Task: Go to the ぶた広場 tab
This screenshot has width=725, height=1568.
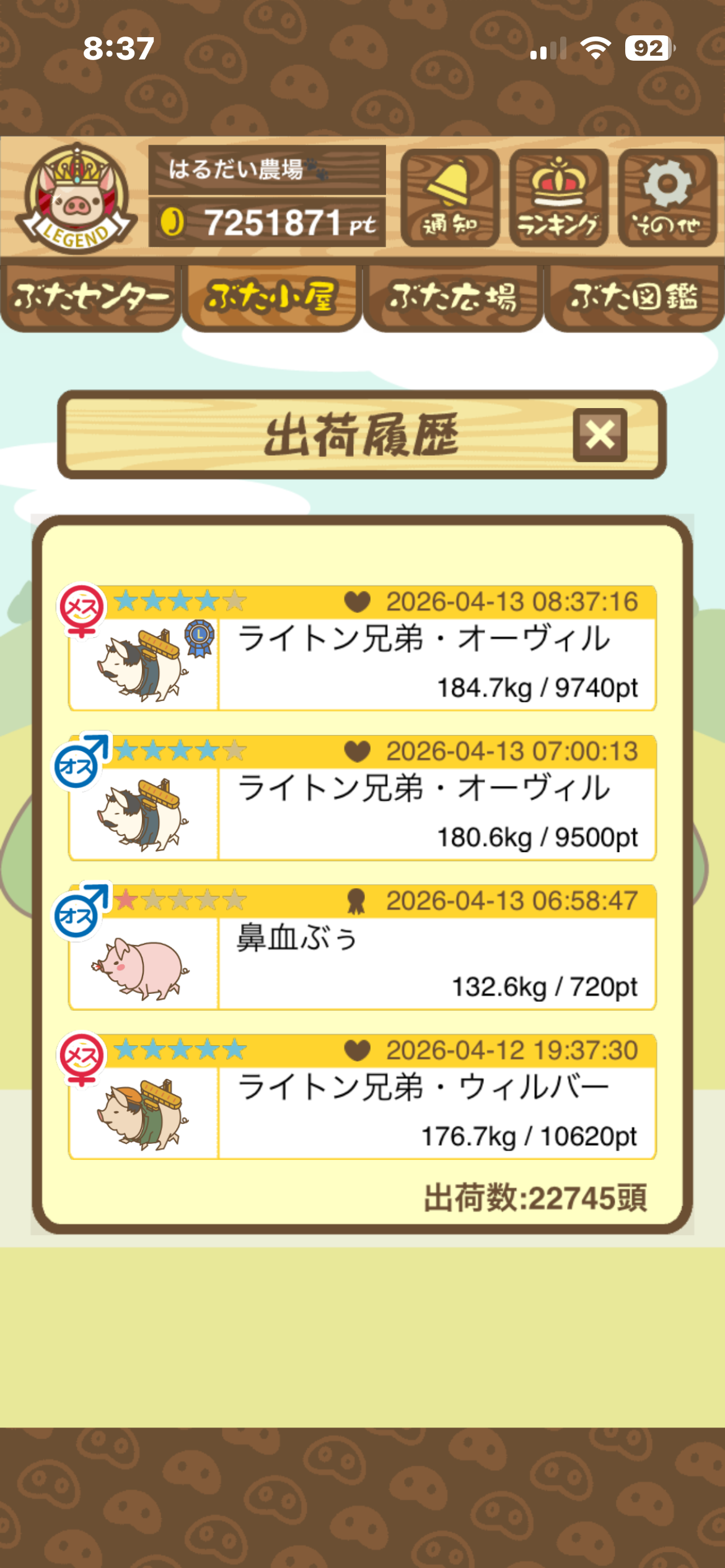Action: 453,298
